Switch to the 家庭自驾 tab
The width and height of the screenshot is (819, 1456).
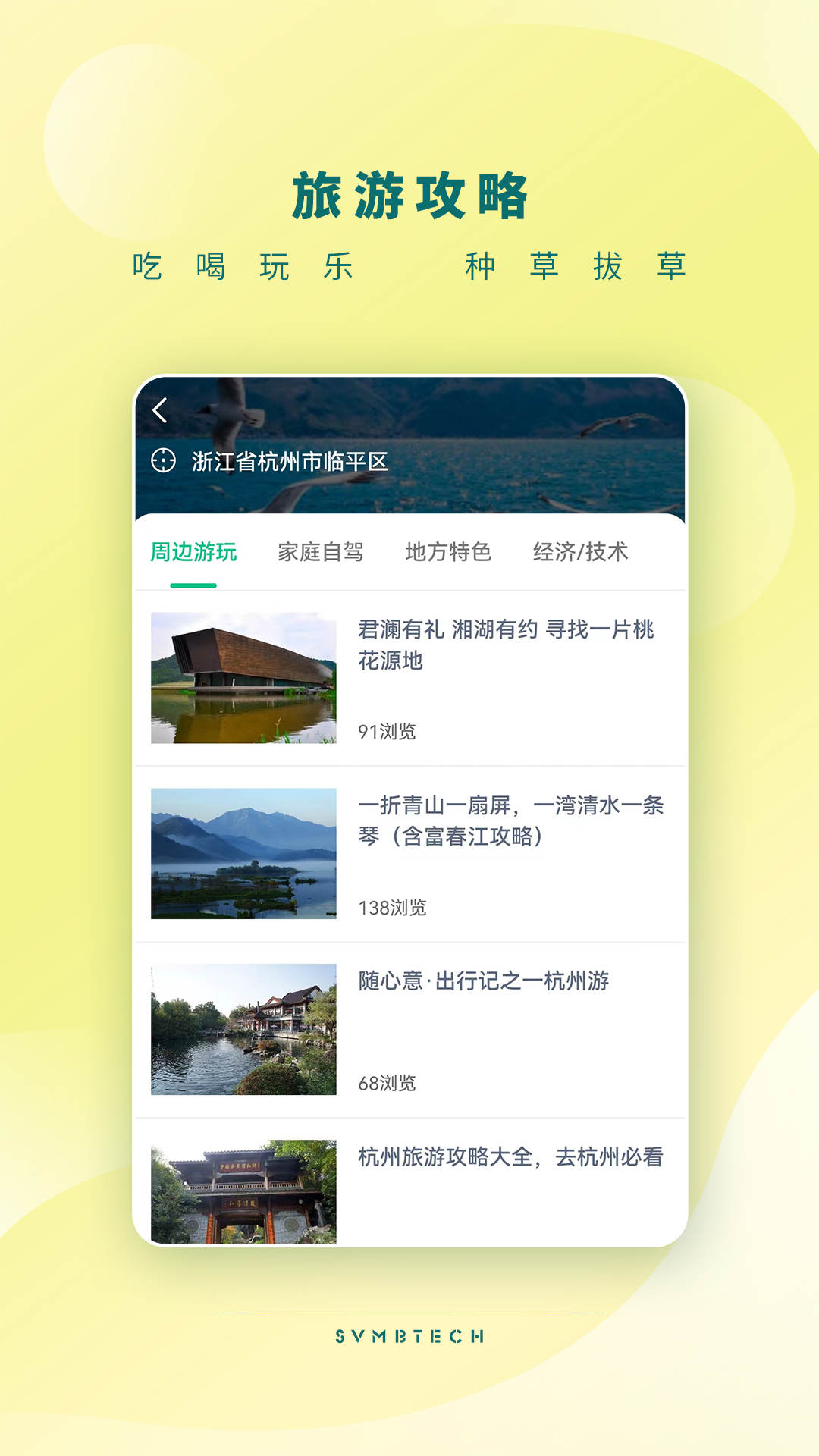pyautogui.click(x=322, y=553)
